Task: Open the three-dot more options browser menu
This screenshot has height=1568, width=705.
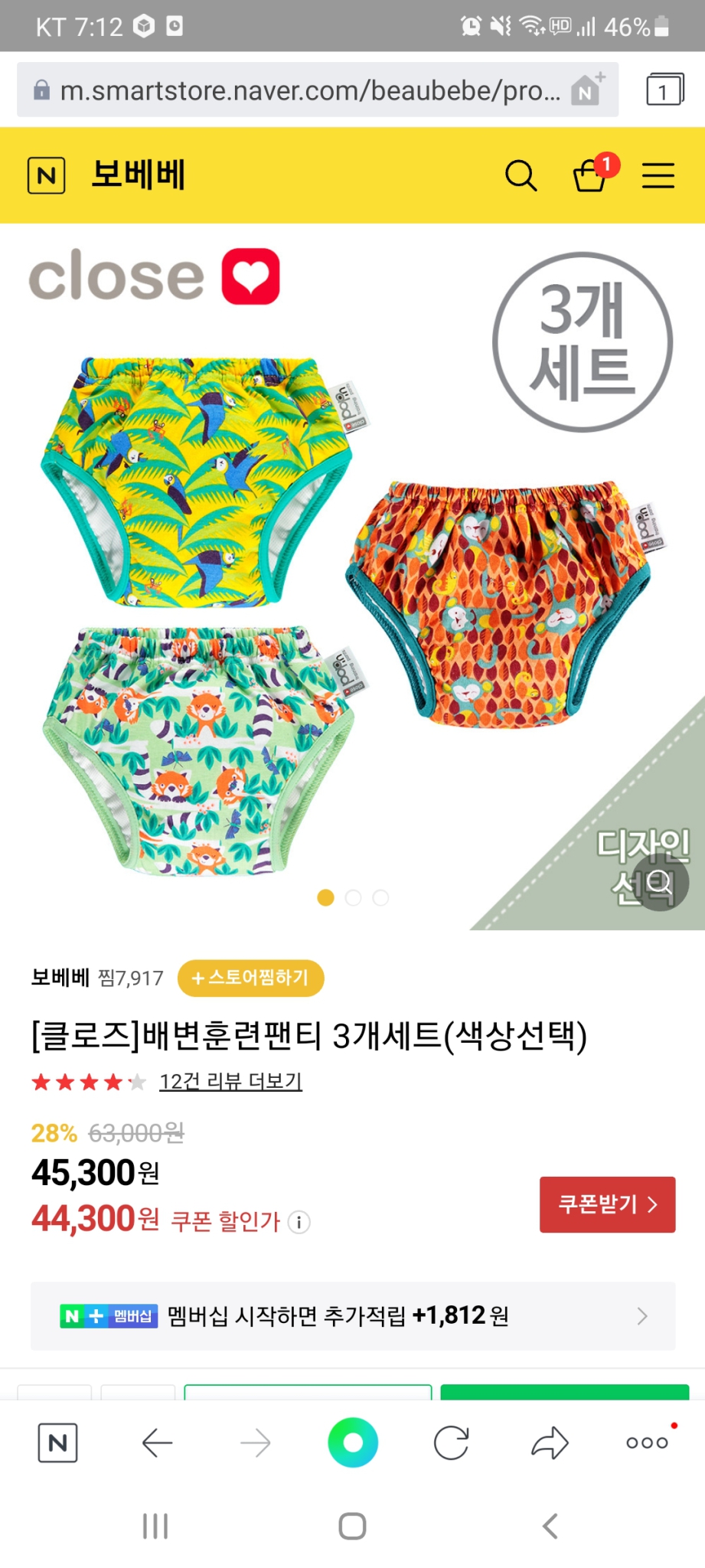Action: point(647,1442)
